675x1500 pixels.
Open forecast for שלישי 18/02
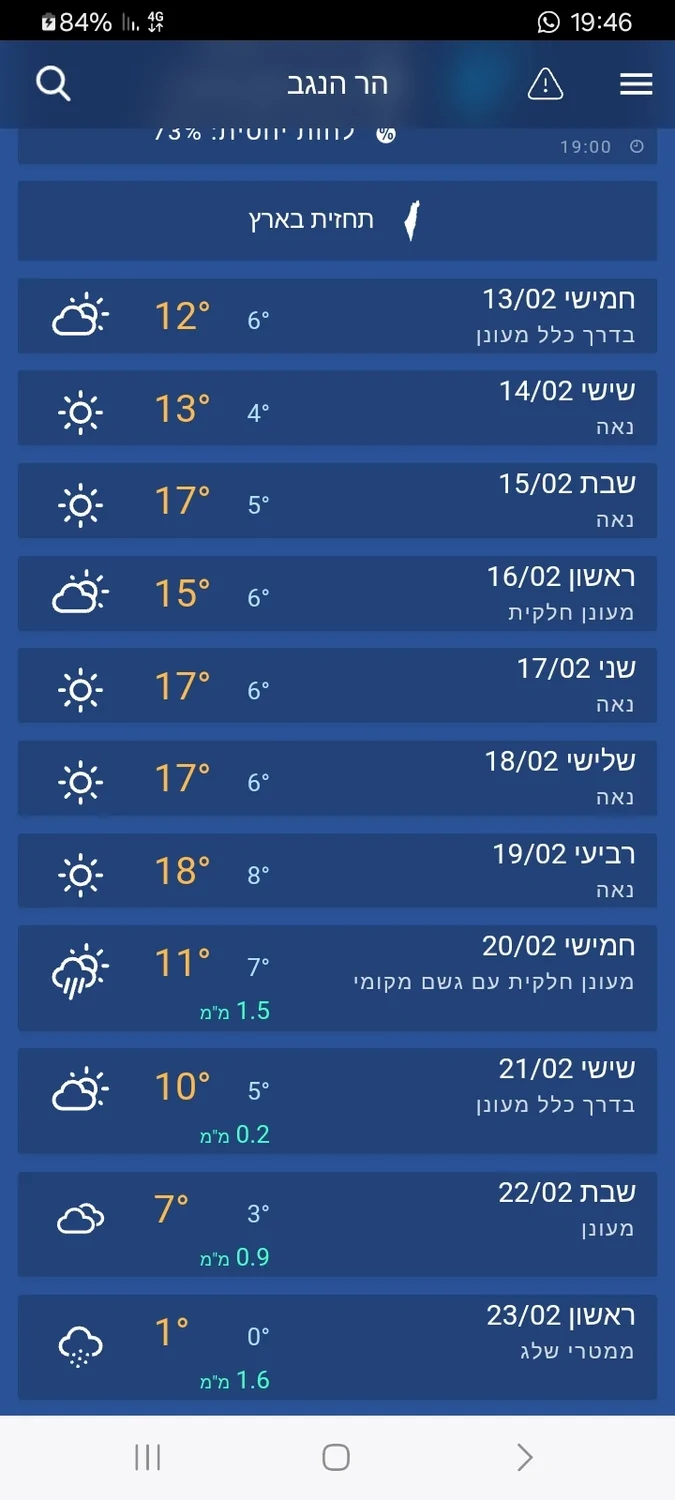click(x=337, y=779)
